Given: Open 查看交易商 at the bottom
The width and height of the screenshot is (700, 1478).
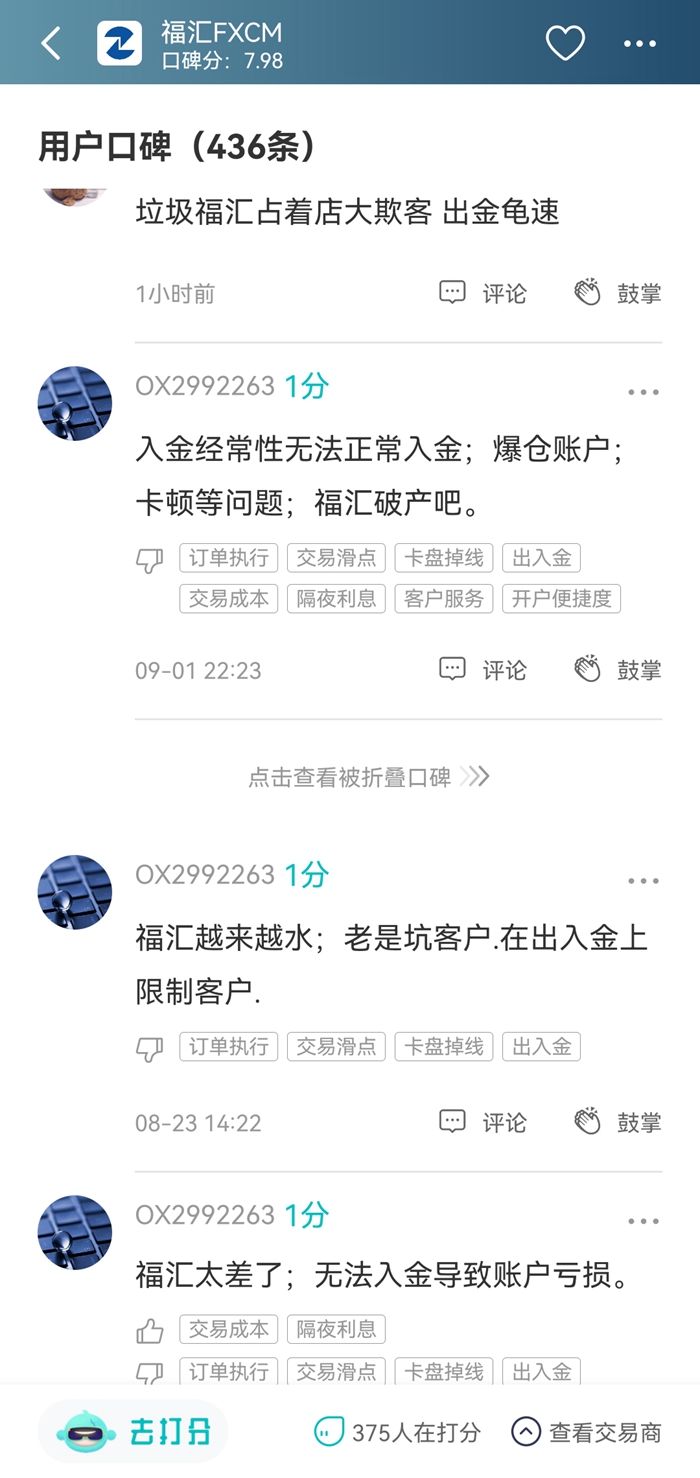Looking at the screenshot, I should (586, 1432).
